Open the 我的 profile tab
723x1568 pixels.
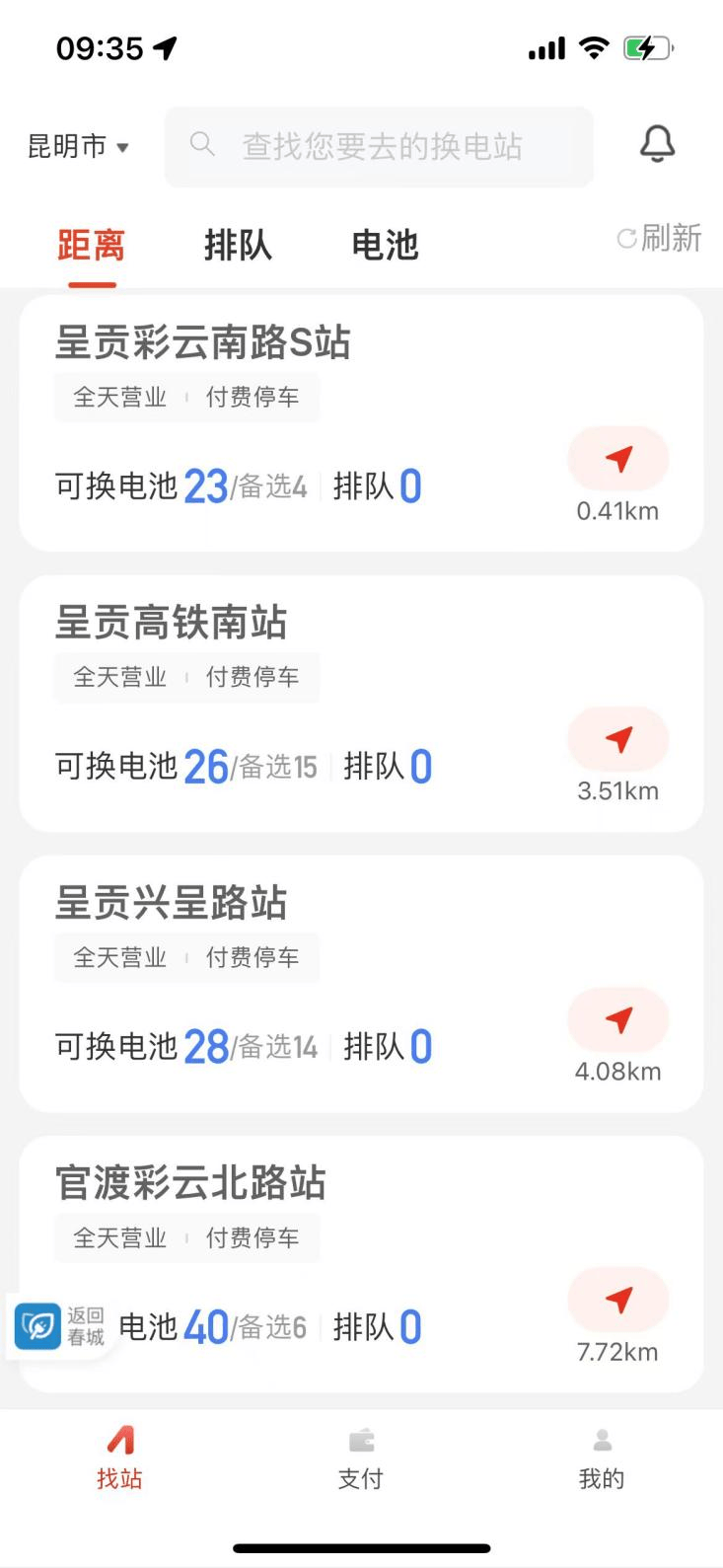[602, 1459]
